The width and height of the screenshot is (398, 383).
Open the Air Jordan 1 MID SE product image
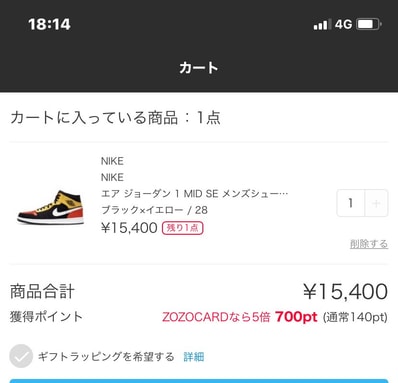coord(51,207)
